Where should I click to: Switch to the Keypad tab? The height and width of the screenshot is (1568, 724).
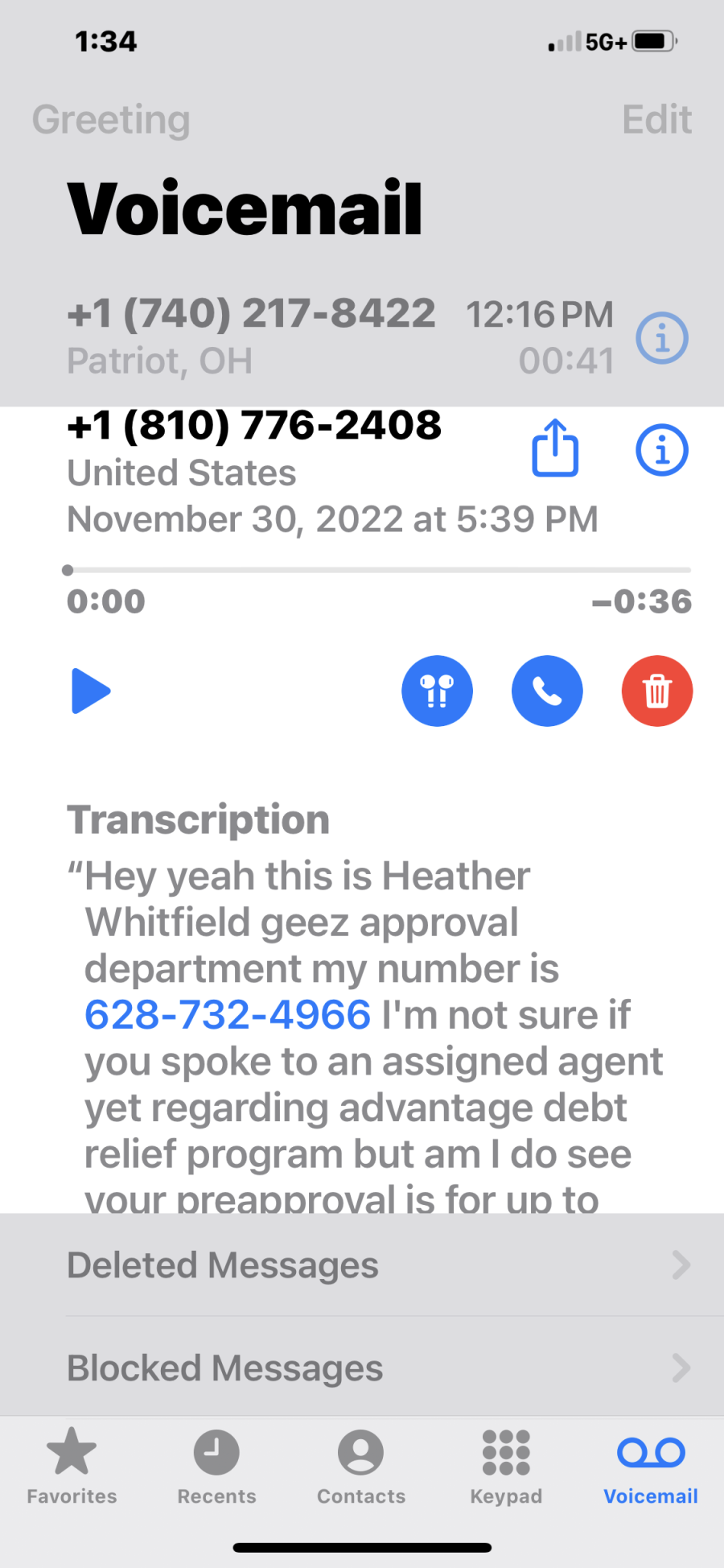click(x=506, y=1467)
